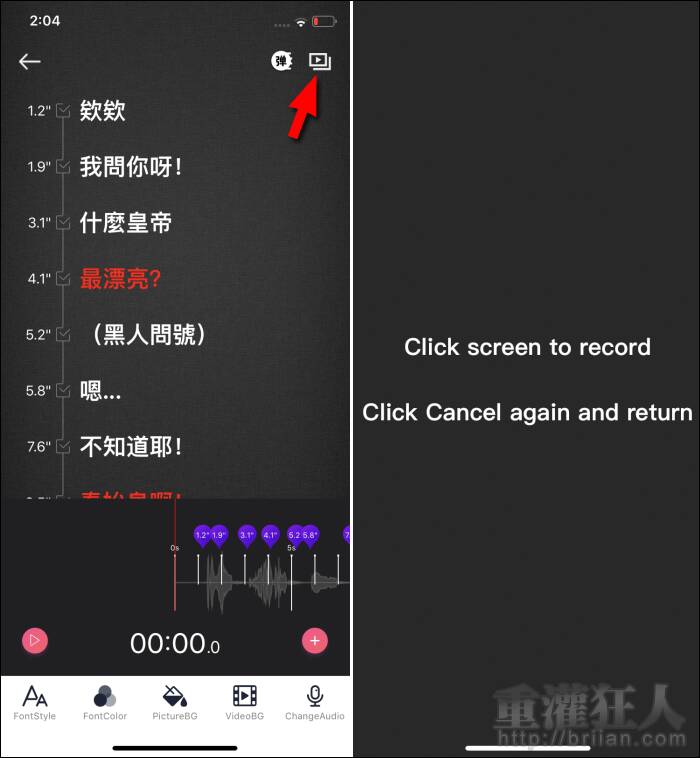Open the 彈 bullet-comment icon
The height and width of the screenshot is (758, 700).
[x=282, y=61]
